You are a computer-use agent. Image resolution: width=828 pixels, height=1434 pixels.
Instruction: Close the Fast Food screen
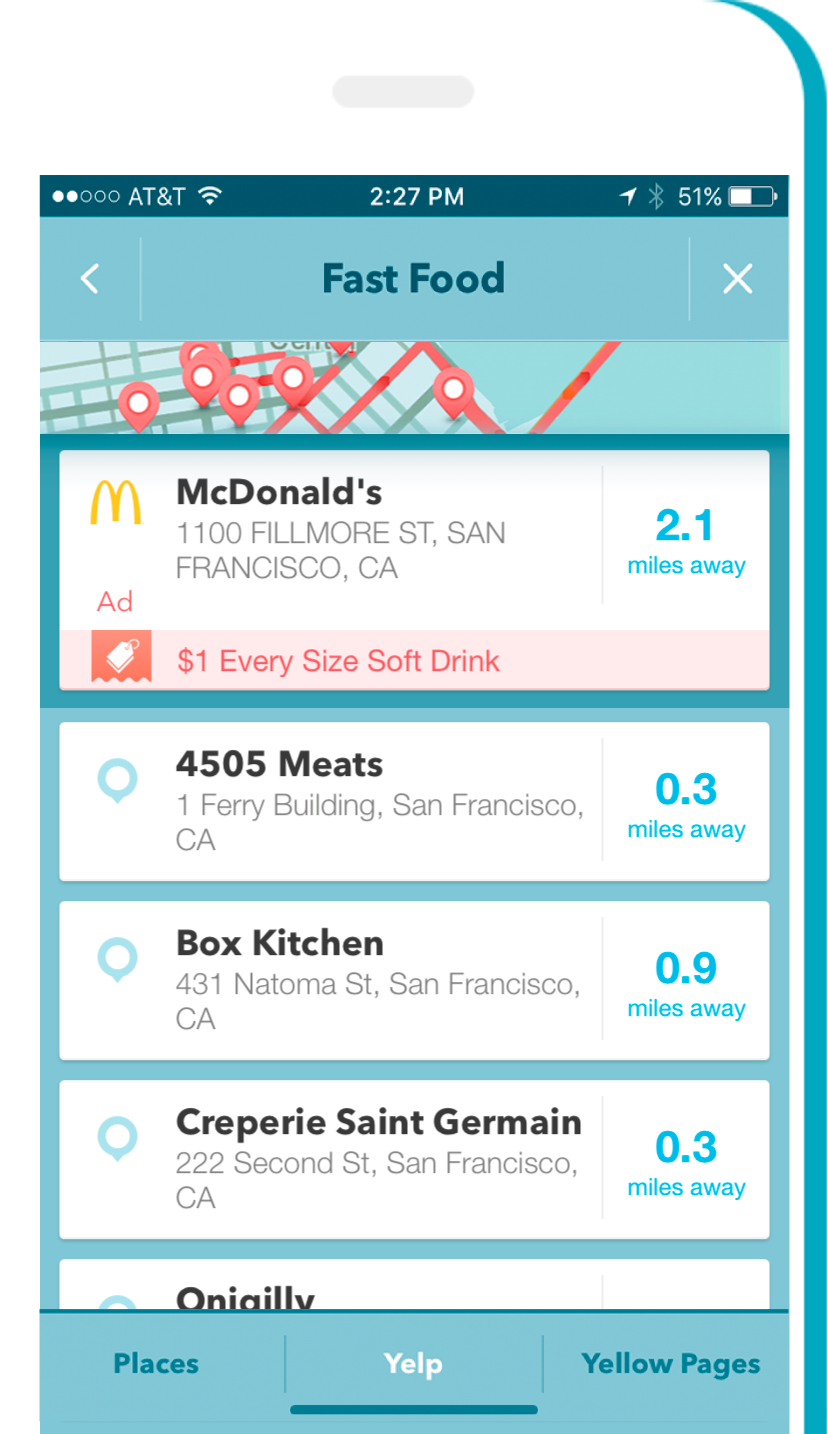738,278
